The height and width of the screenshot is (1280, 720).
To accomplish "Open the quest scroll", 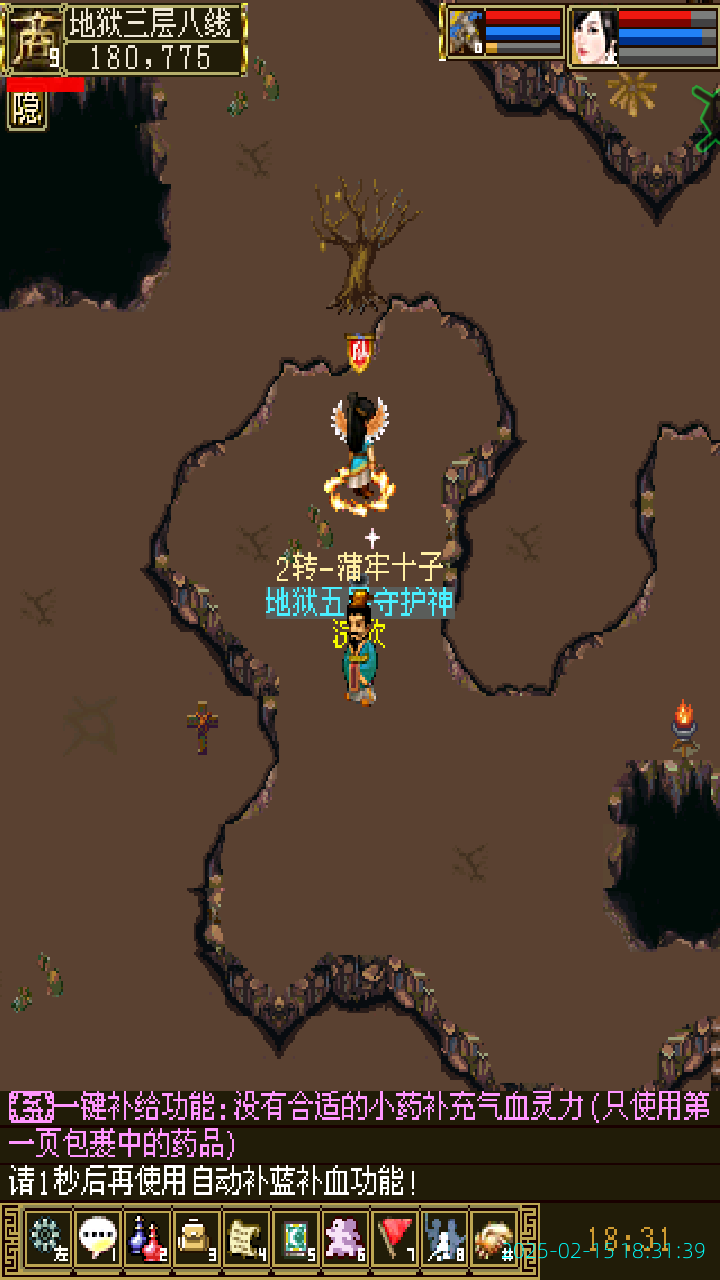I will coord(246,1239).
